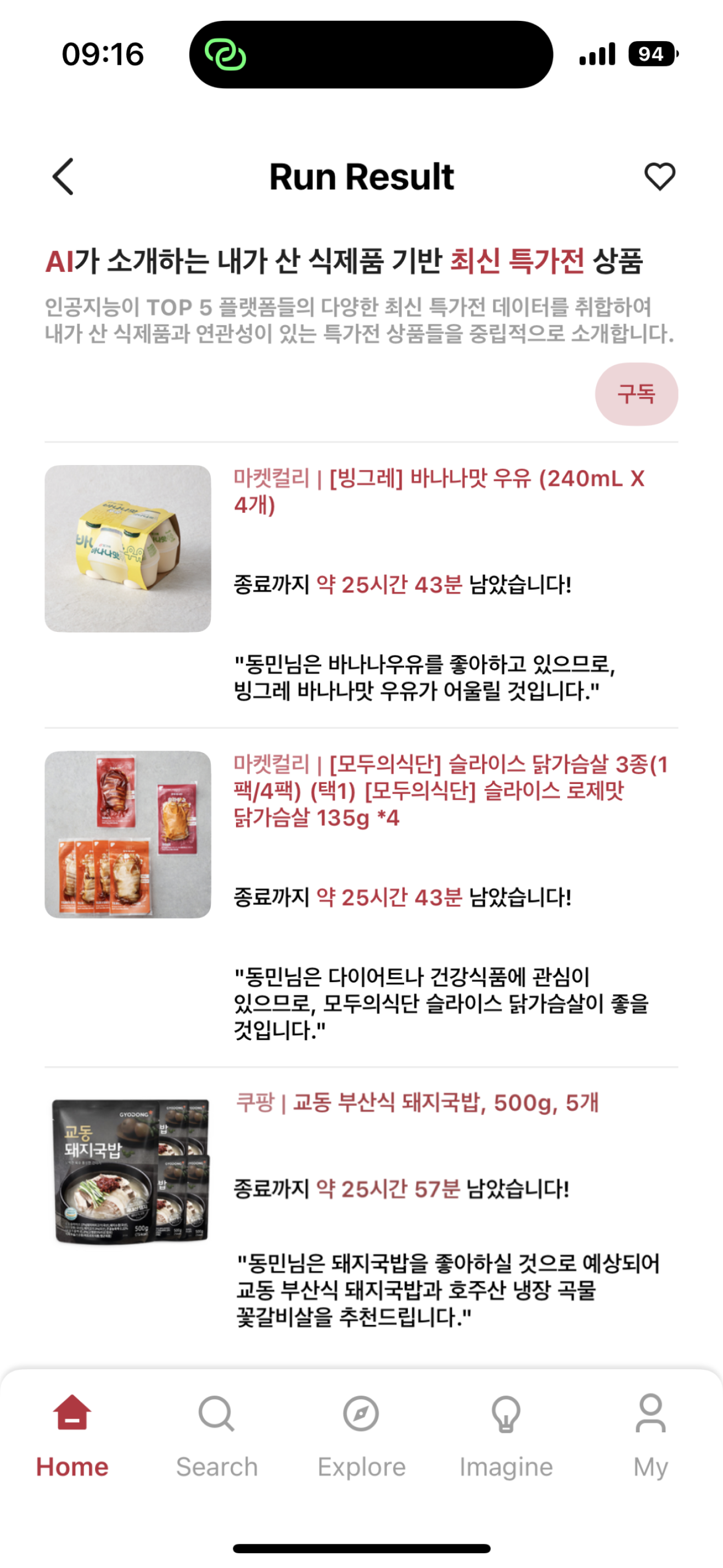
Task: Open the Imagine tab
Action: point(506,1437)
